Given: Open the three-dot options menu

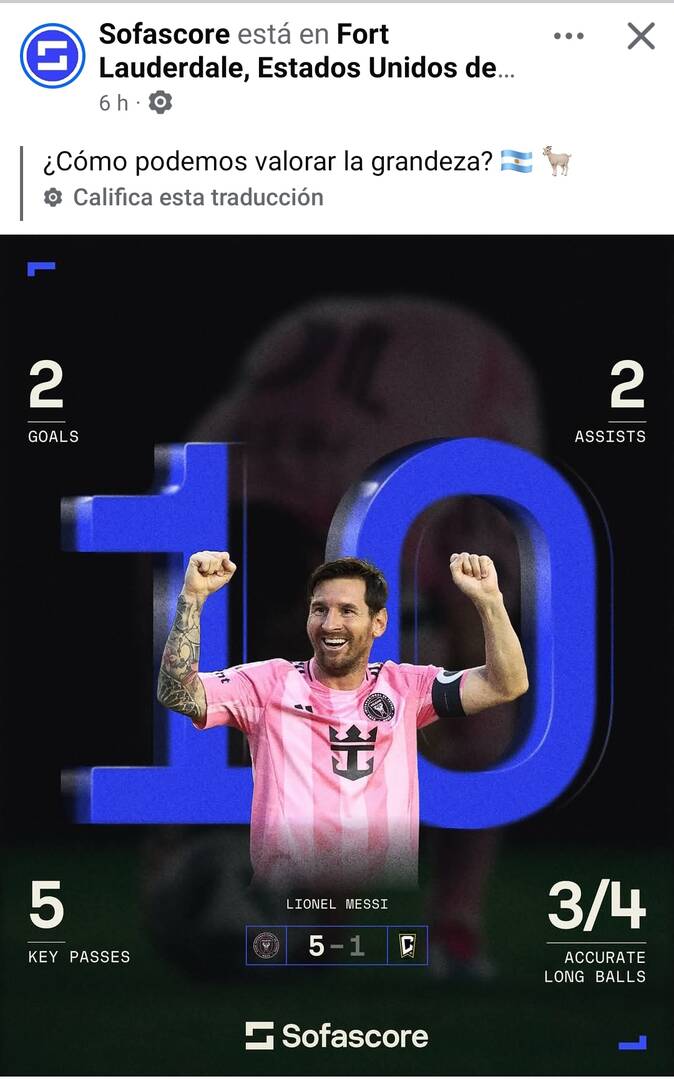Looking at the screenshot, I should click(x=569, y=36).
